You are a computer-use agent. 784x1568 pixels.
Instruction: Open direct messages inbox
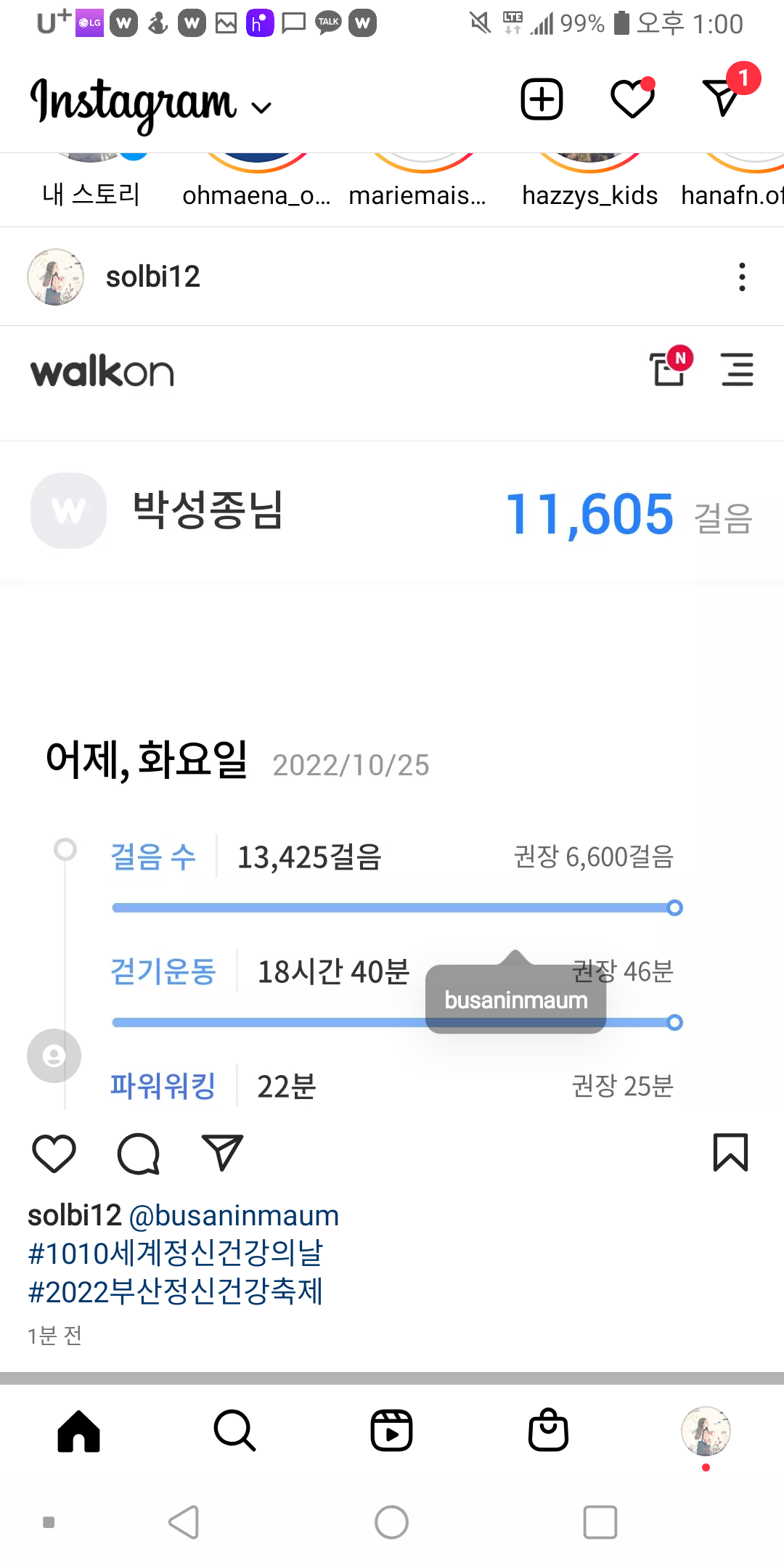(x=722, y=97)
